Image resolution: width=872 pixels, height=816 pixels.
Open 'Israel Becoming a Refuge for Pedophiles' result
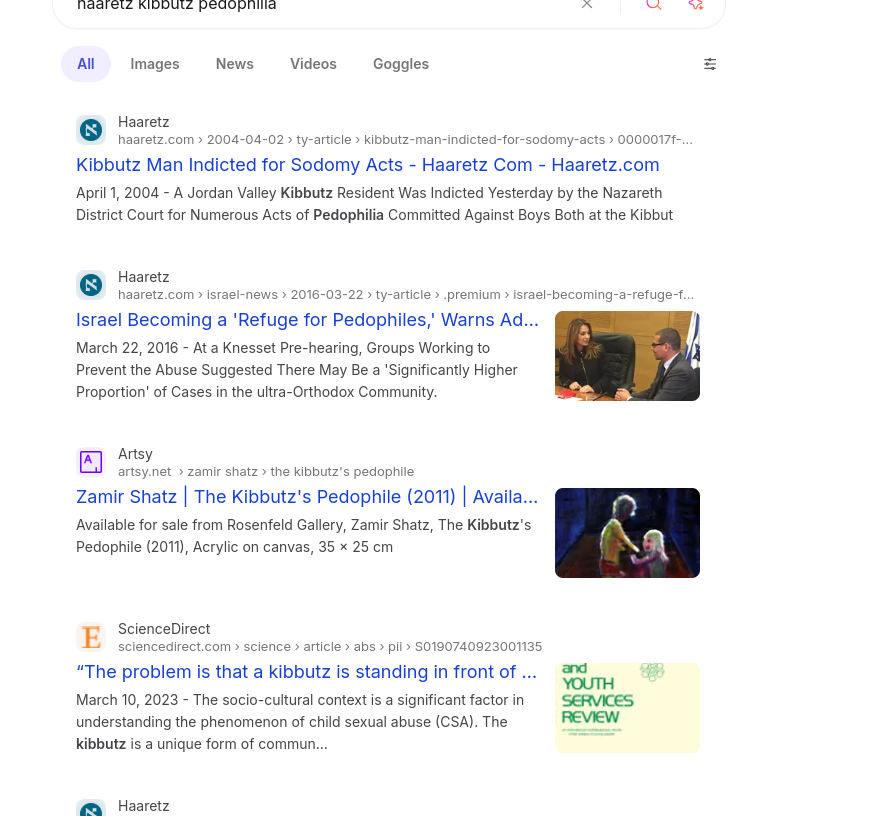tap(308, 320)
